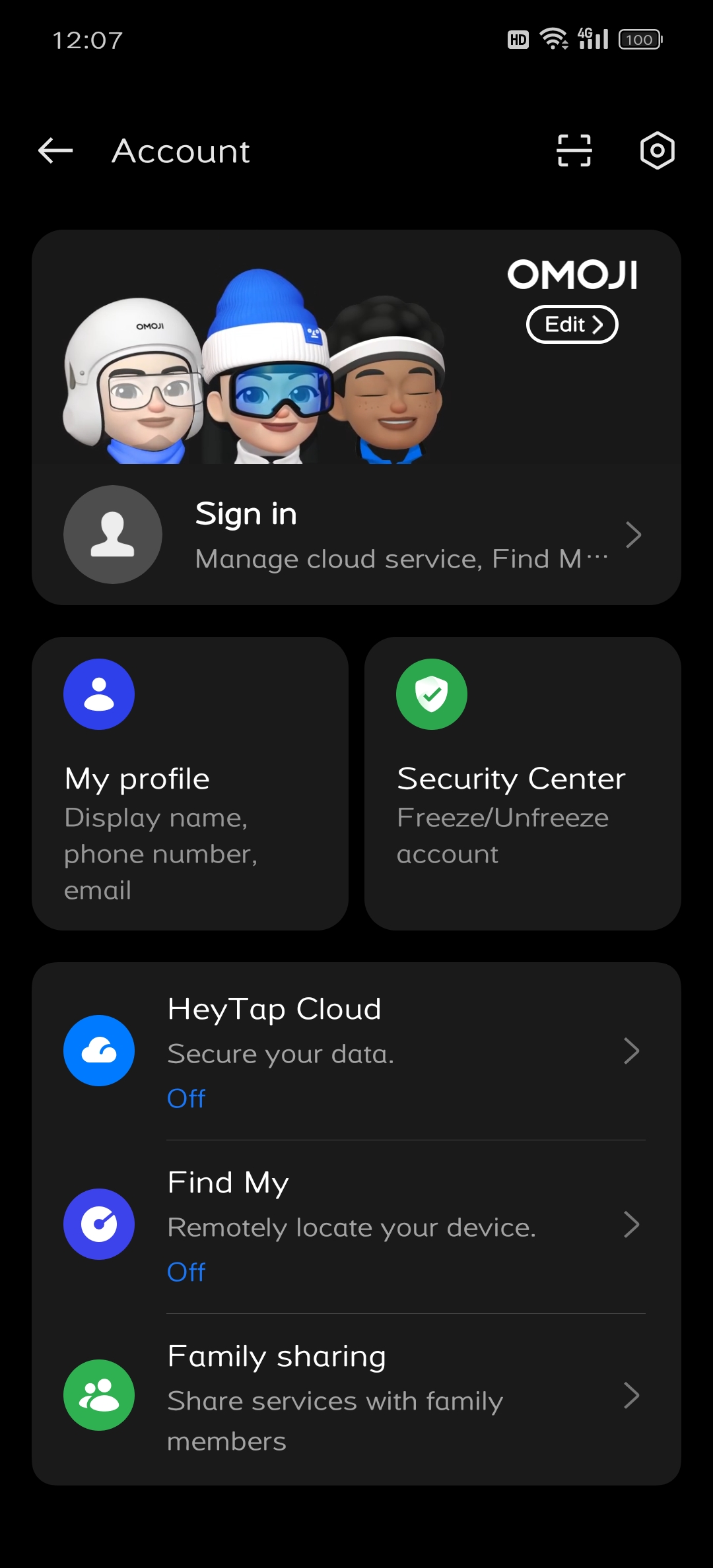
Task: Open account settings via the gear icon
Action: (x=658, y=150)
